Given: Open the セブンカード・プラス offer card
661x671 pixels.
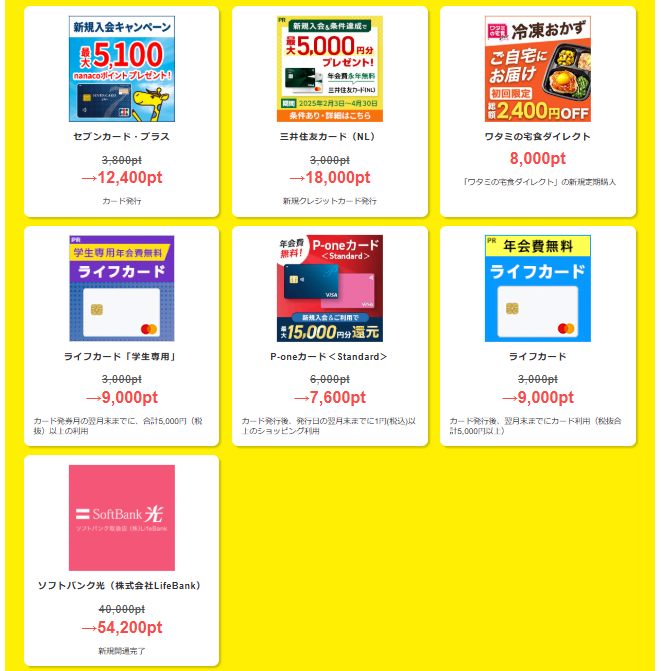Looking at the screenshot, I should (x=122, y=110).
